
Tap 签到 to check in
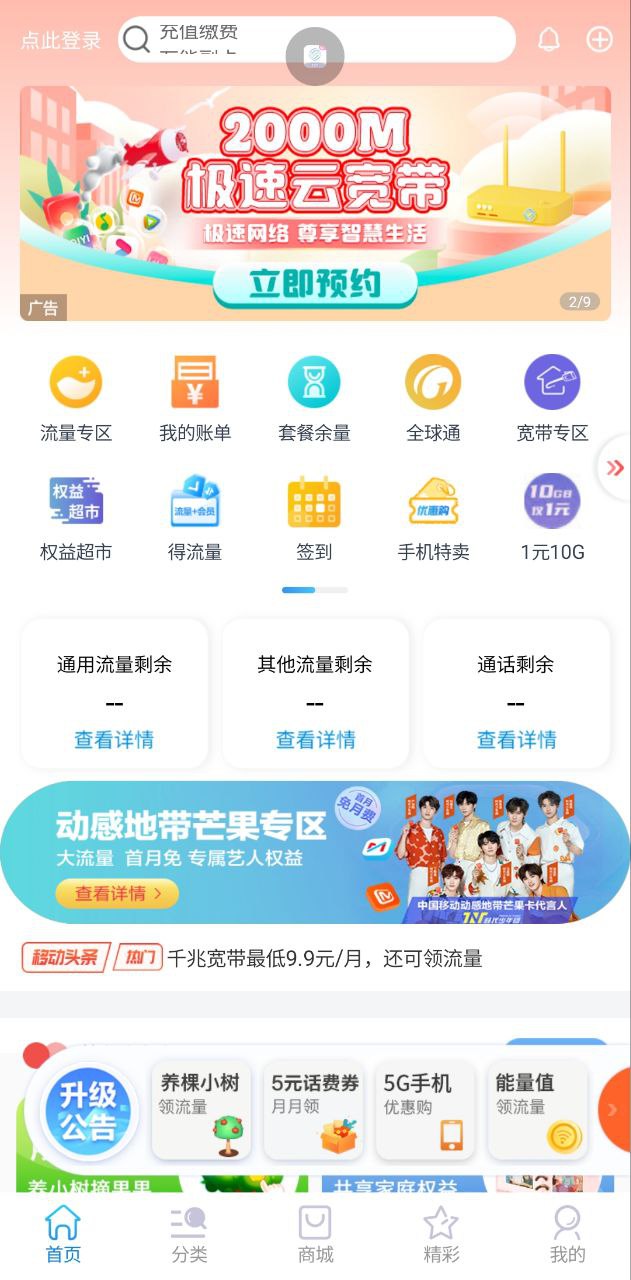point(314,517)
